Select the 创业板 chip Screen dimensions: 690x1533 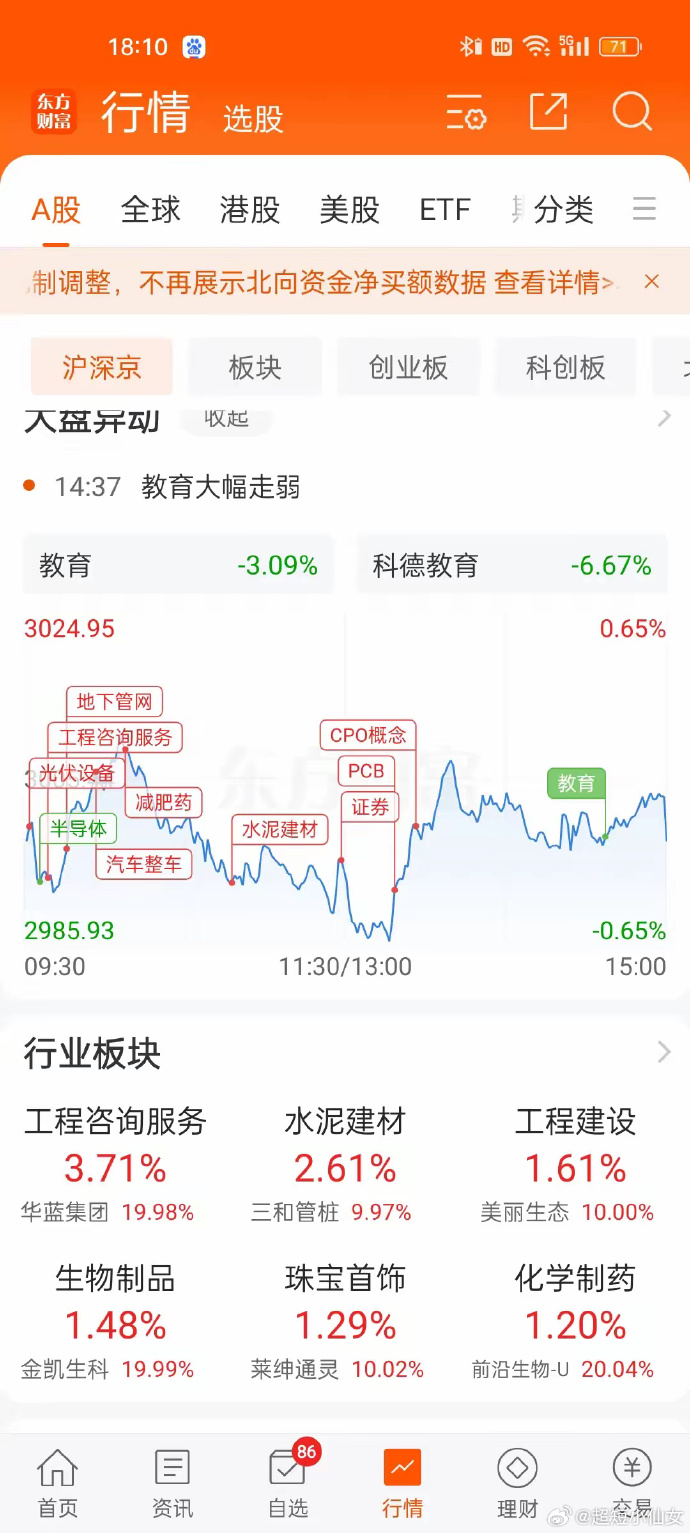pos(408,368)
